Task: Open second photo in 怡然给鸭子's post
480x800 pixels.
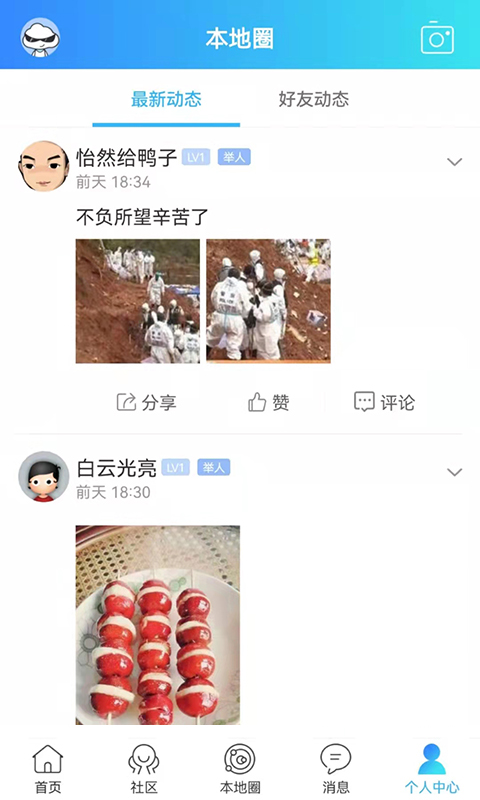Action: tap(268, 301)
